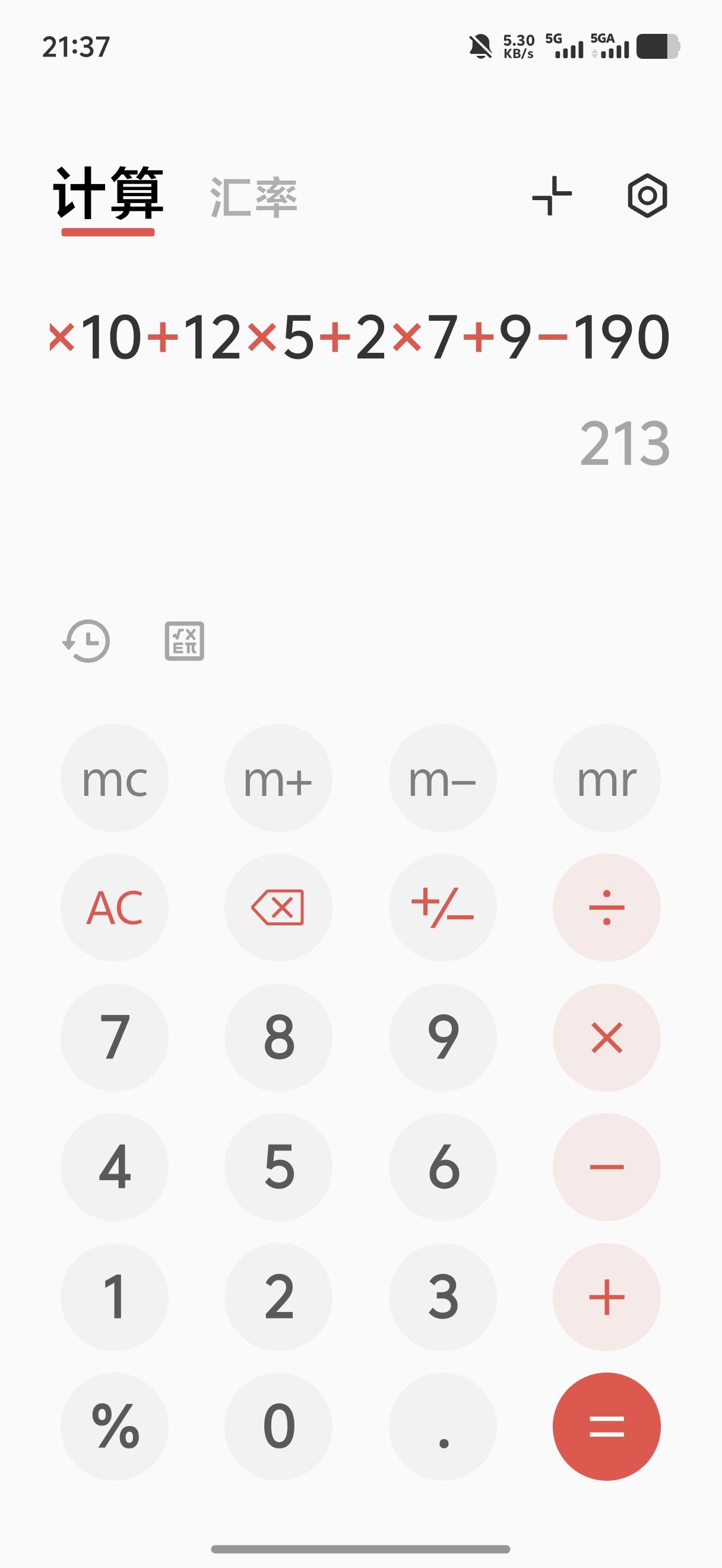Open the floating window mode icon

[x=552, y=195]
